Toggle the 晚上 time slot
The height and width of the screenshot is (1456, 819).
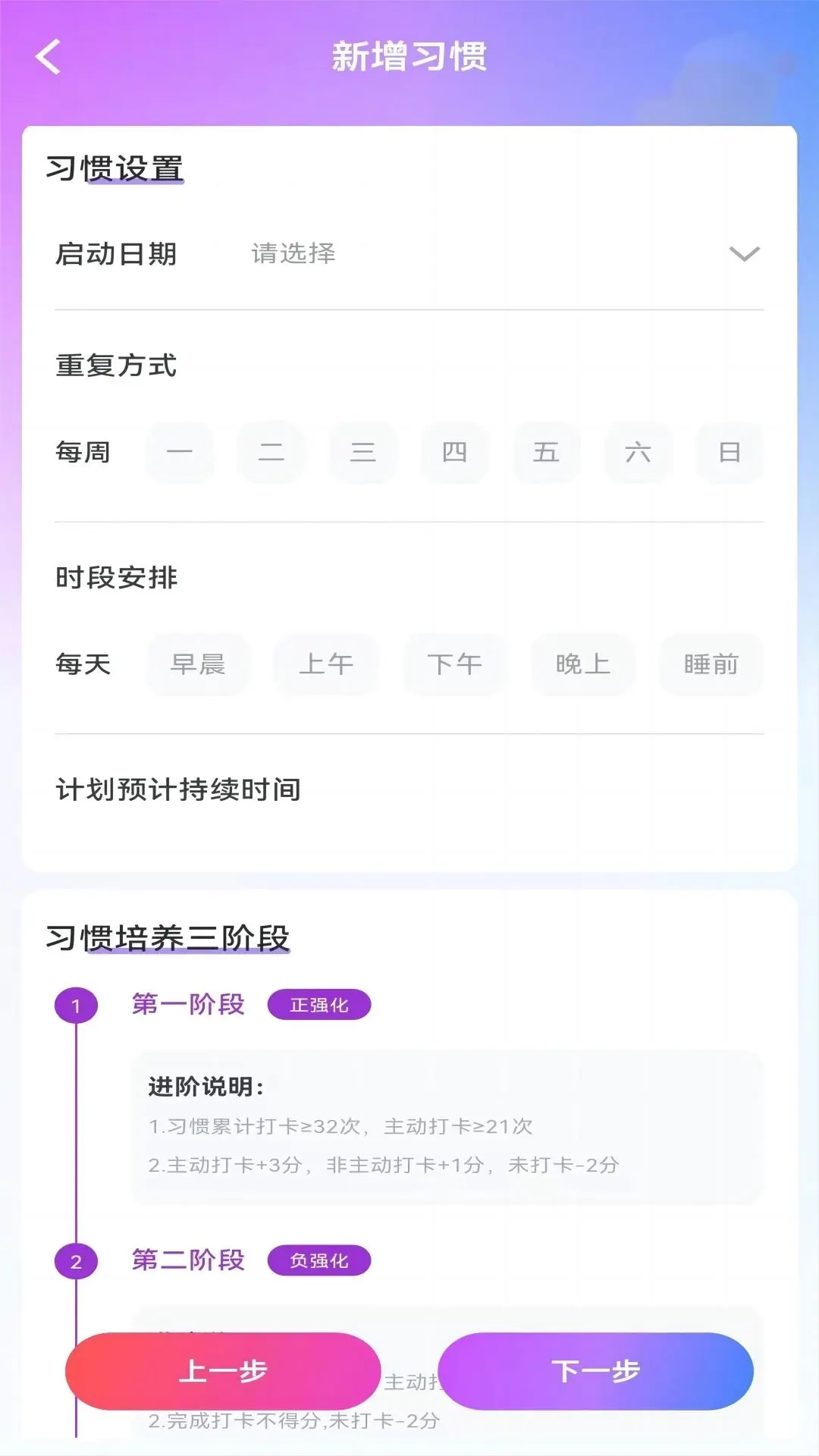click(583, 665)
